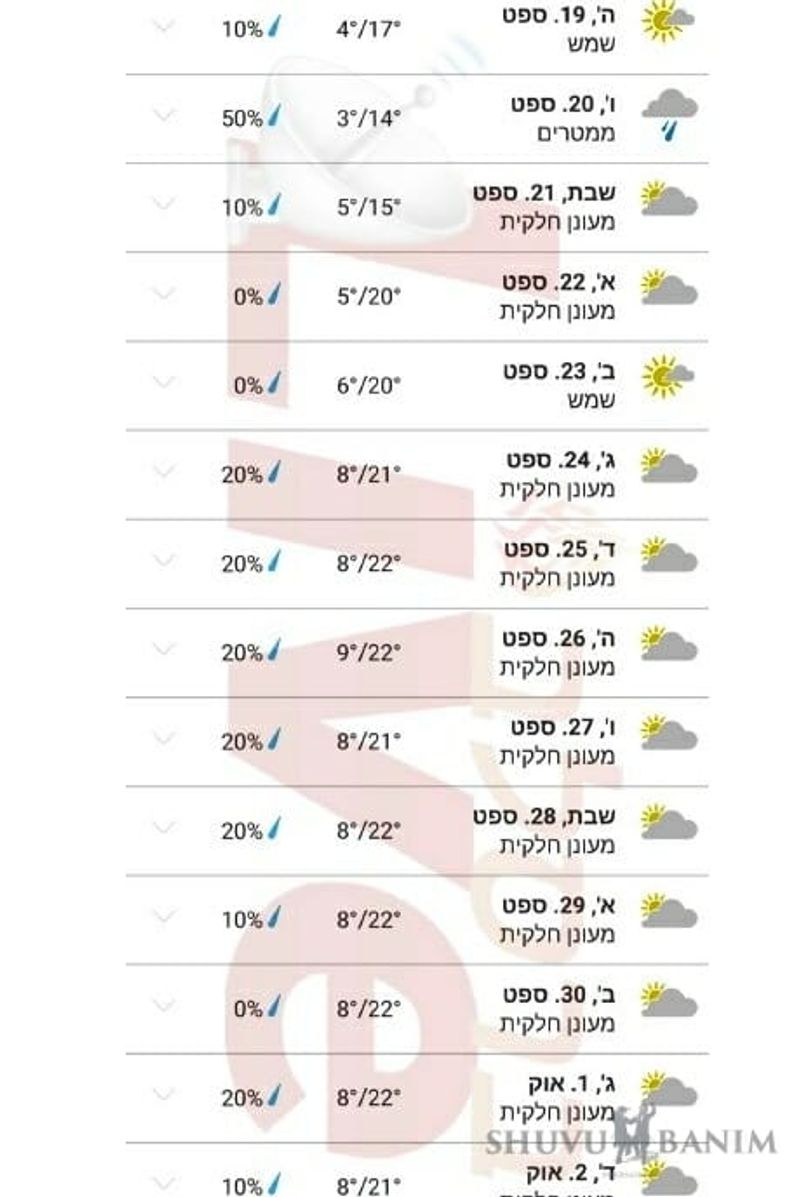
Task: Expand the row for א', 22 ספט
Action: (163, 294)
